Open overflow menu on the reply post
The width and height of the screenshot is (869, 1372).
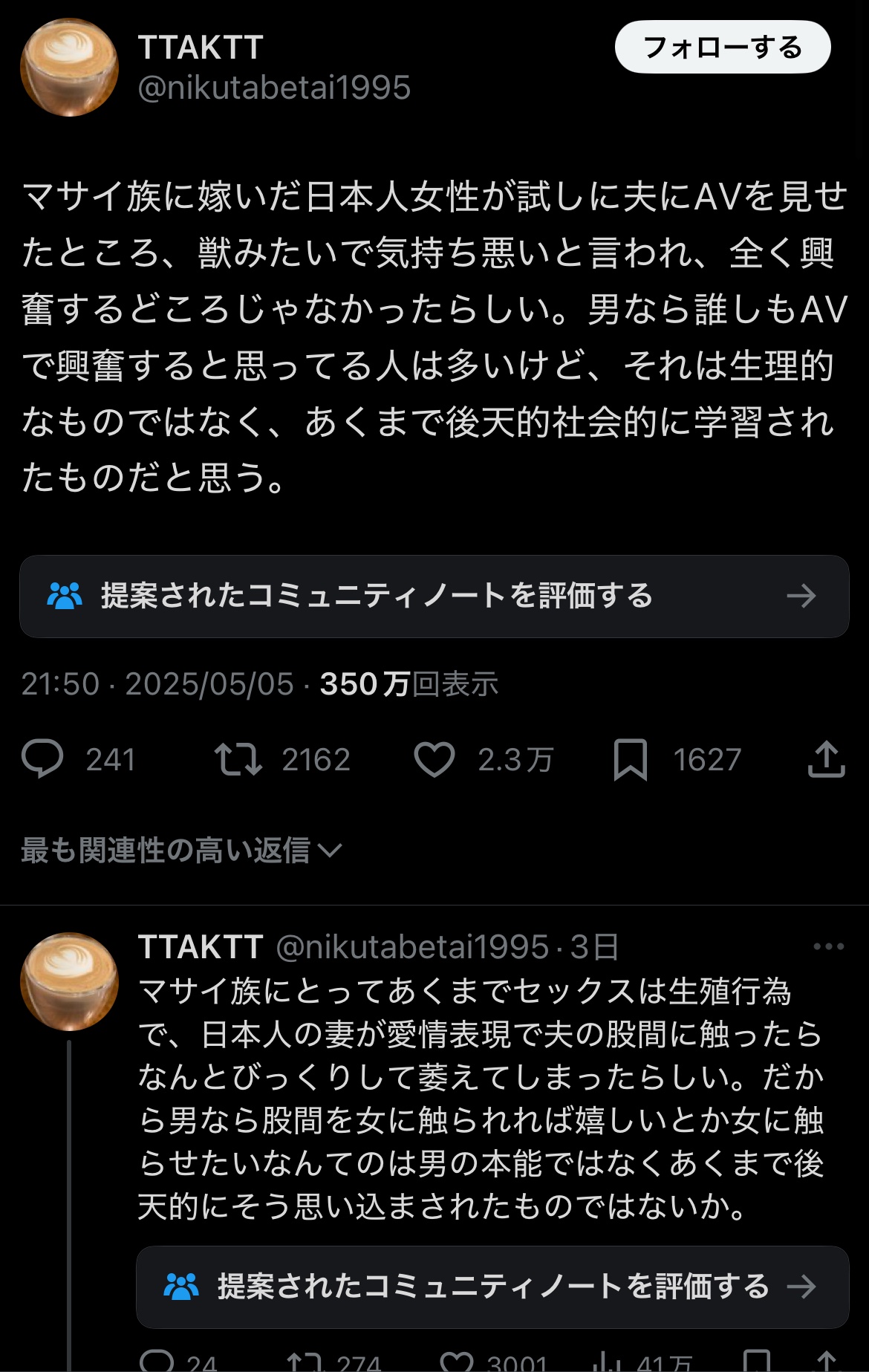[828, 946]
